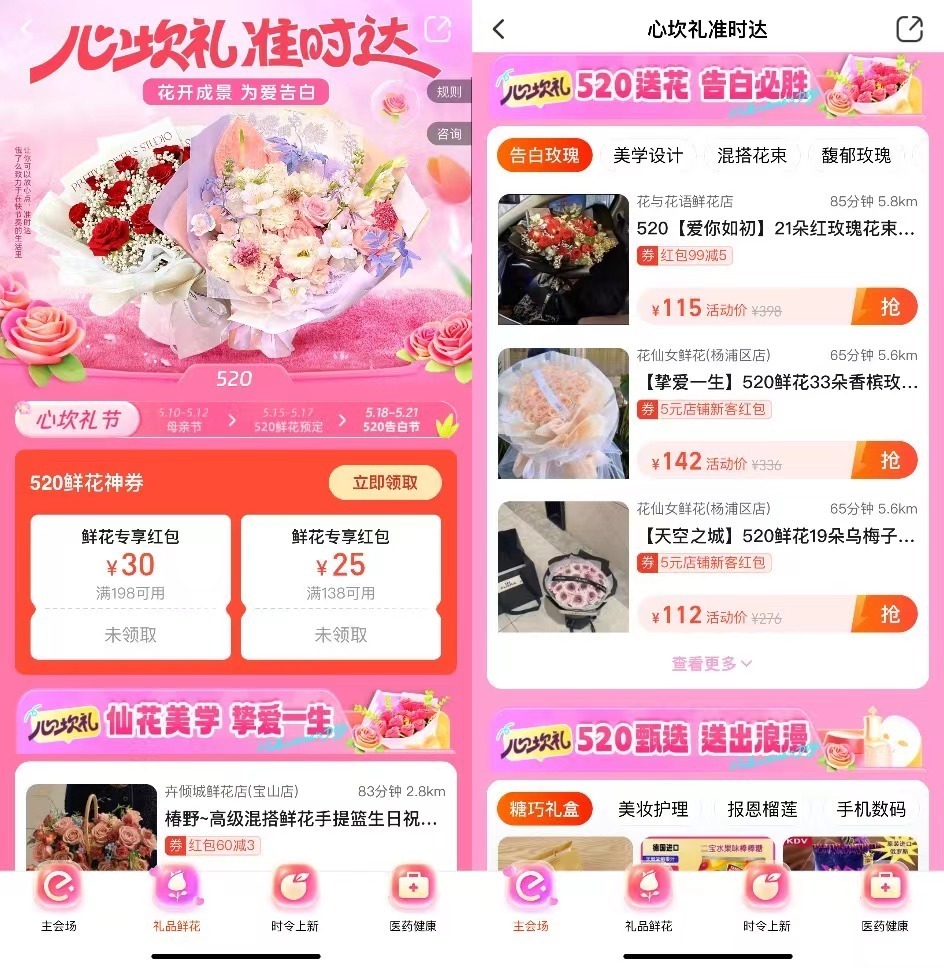Grab the ¥115 爱你如初 rose bouquet
The image size is (944, 968).
tap(889, 308)
